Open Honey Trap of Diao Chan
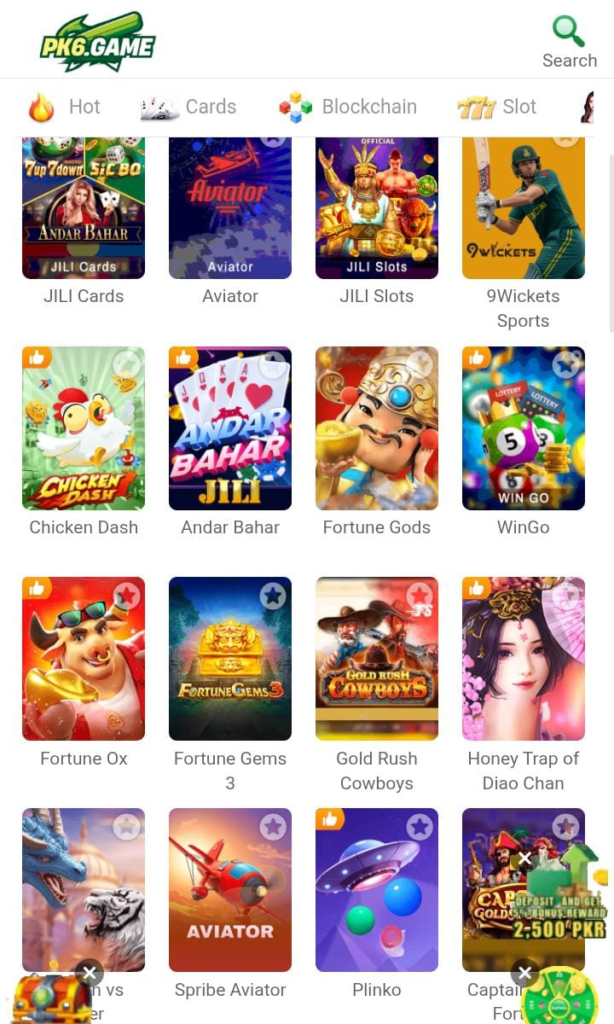 (x=523, y=658)
